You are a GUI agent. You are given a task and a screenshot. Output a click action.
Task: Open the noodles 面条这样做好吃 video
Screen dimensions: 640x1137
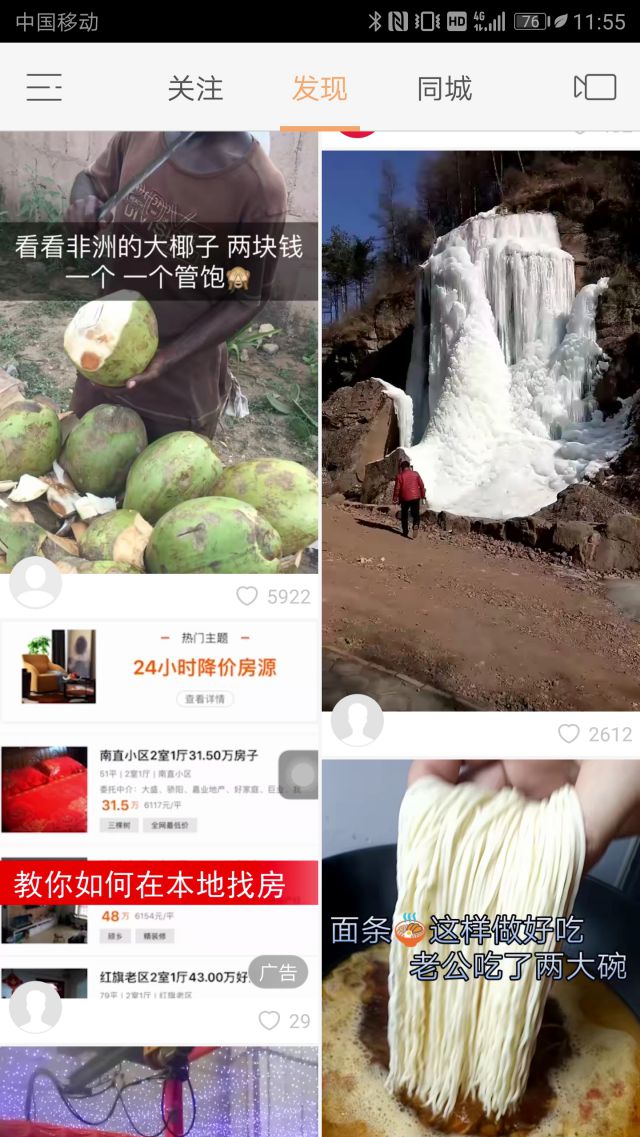point(480,950)
